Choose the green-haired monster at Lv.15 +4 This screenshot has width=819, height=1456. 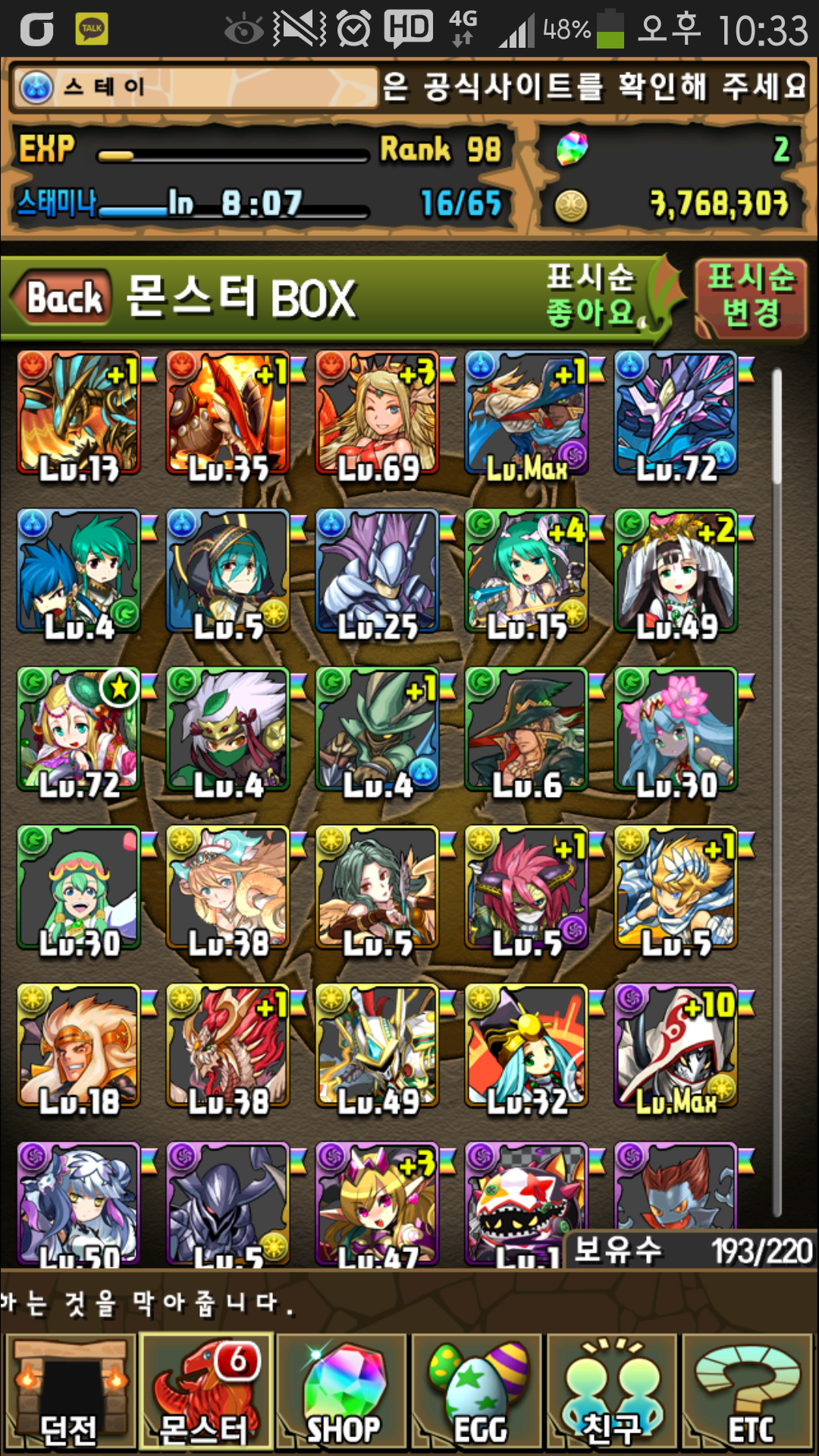(527, 571)
